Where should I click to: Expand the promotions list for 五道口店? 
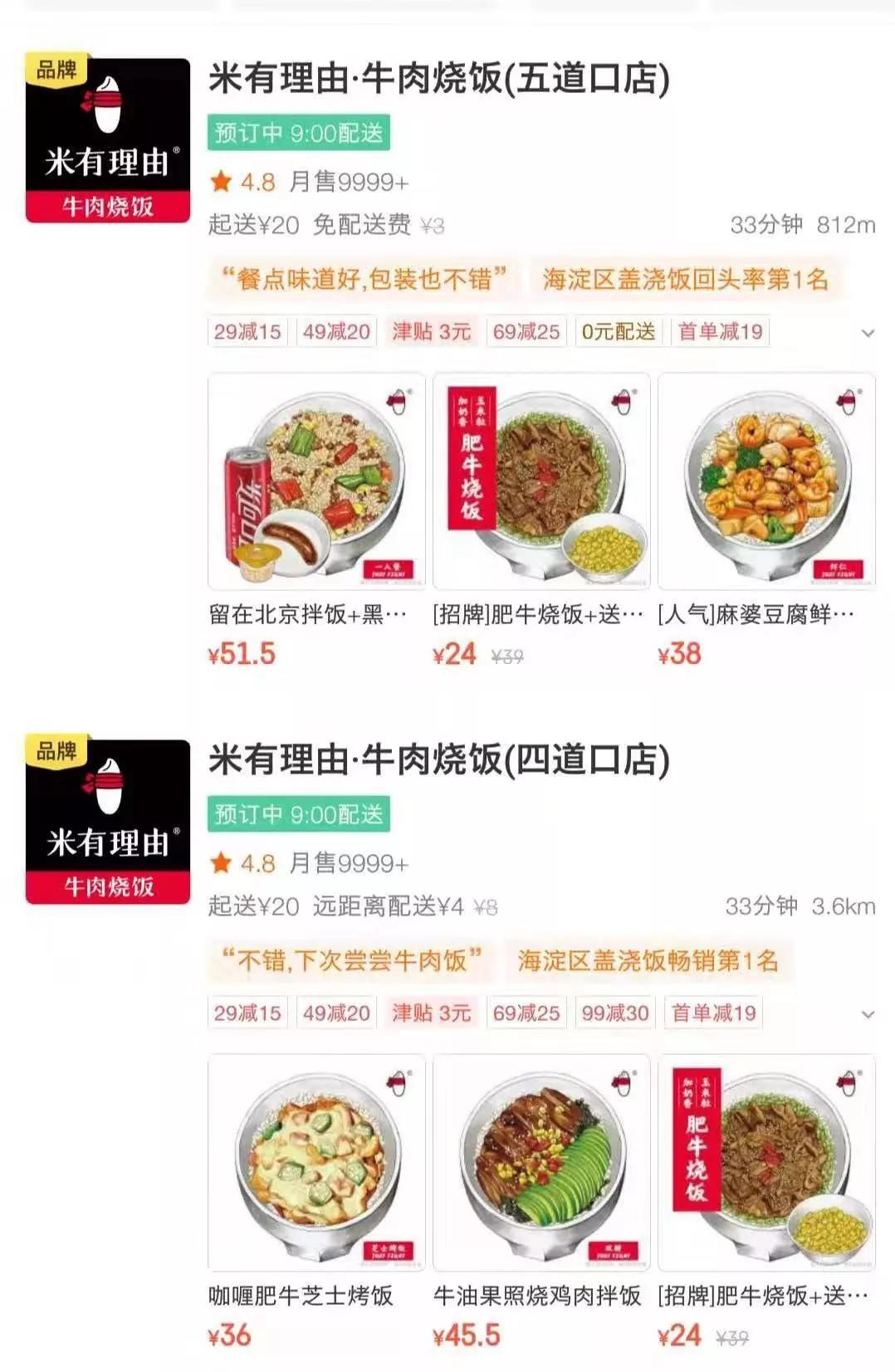pos(868,333)
